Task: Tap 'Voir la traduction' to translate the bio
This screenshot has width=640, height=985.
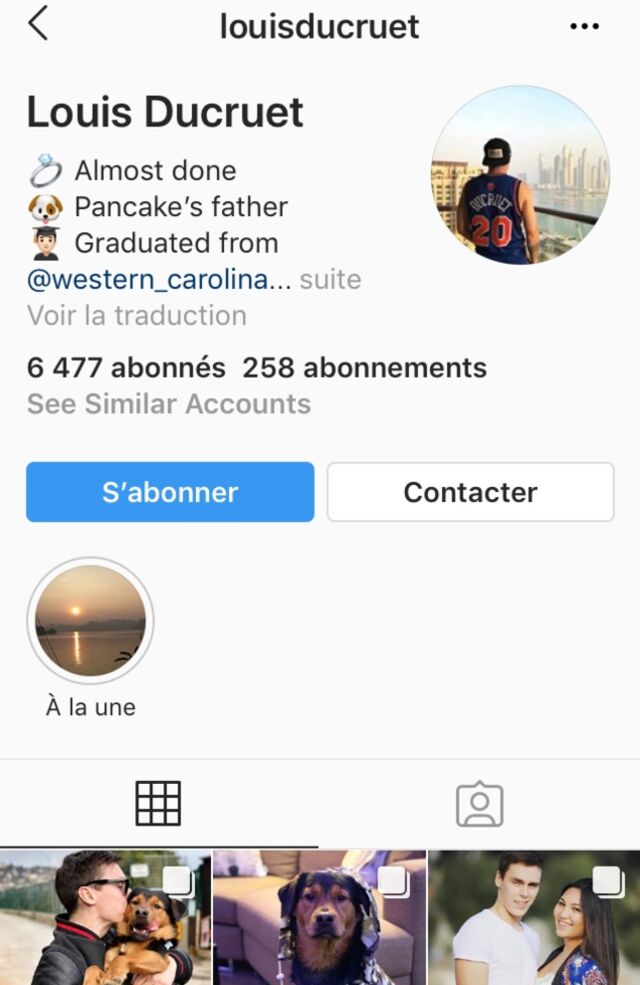Action: coord(137,315)
